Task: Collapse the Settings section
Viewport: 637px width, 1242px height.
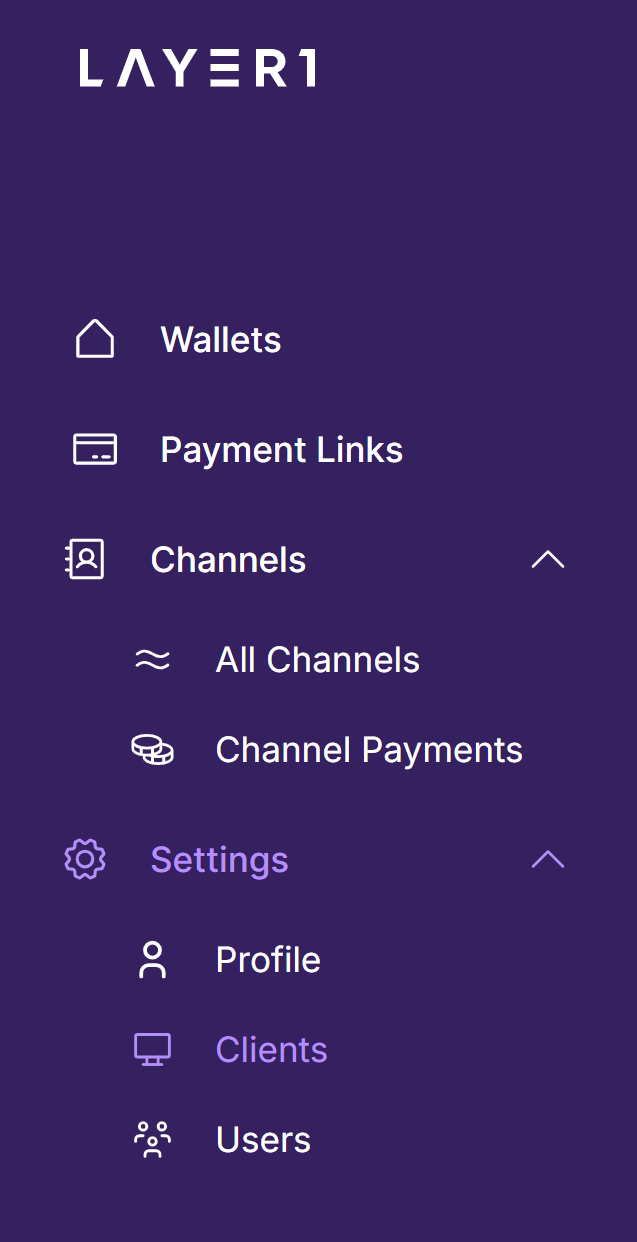Action: click(x=547, y=860)
